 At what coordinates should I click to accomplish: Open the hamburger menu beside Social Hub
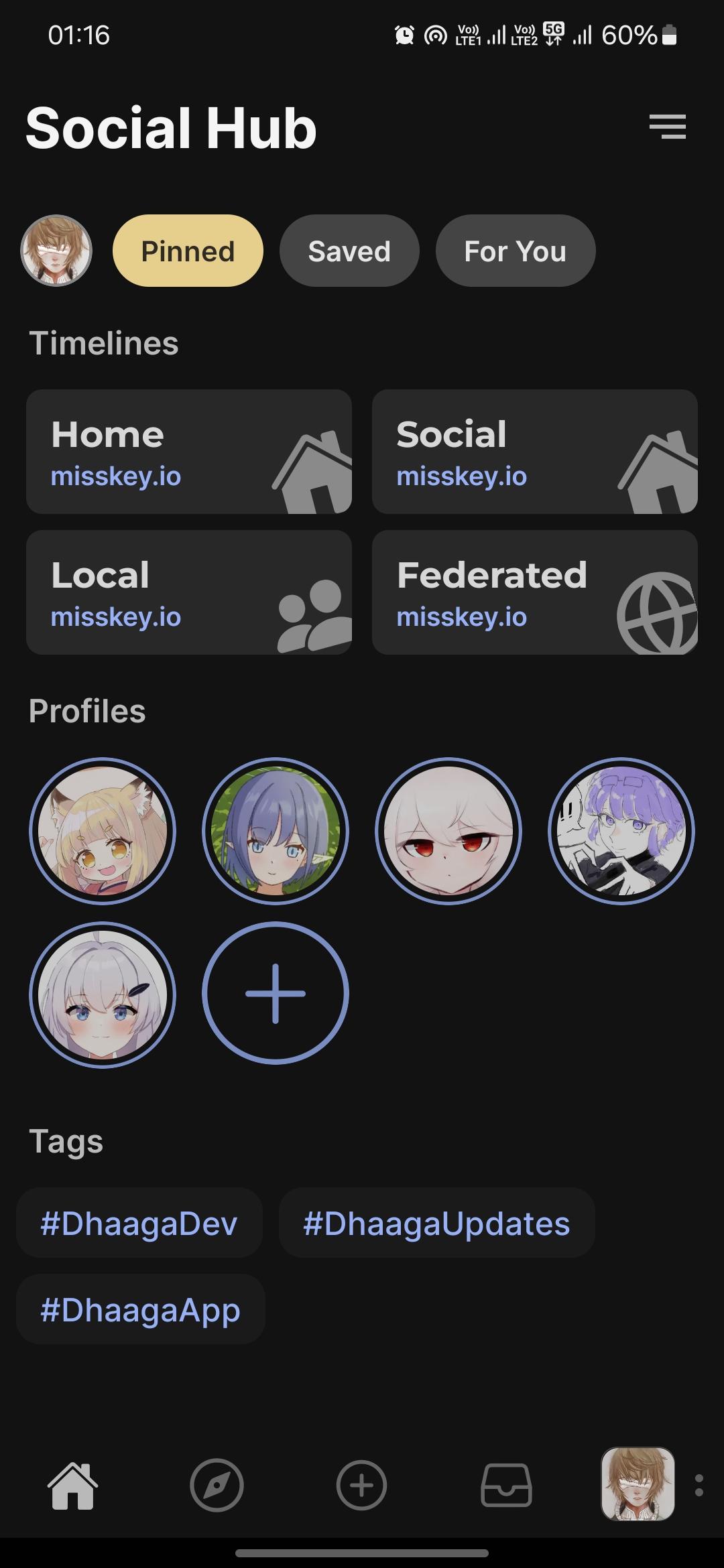point(667,127)
